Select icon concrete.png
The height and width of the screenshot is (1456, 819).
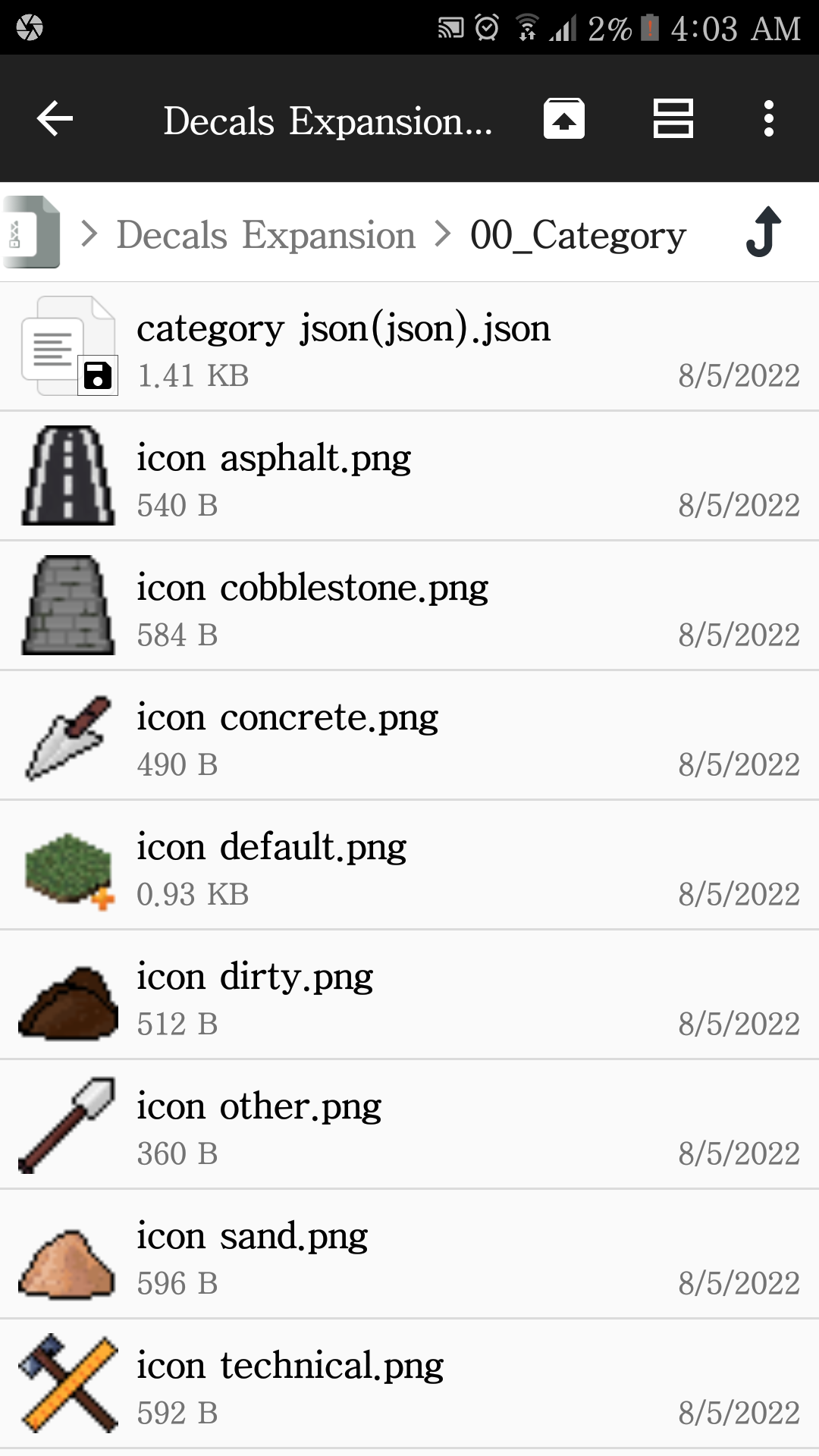[x=409, y=736]
